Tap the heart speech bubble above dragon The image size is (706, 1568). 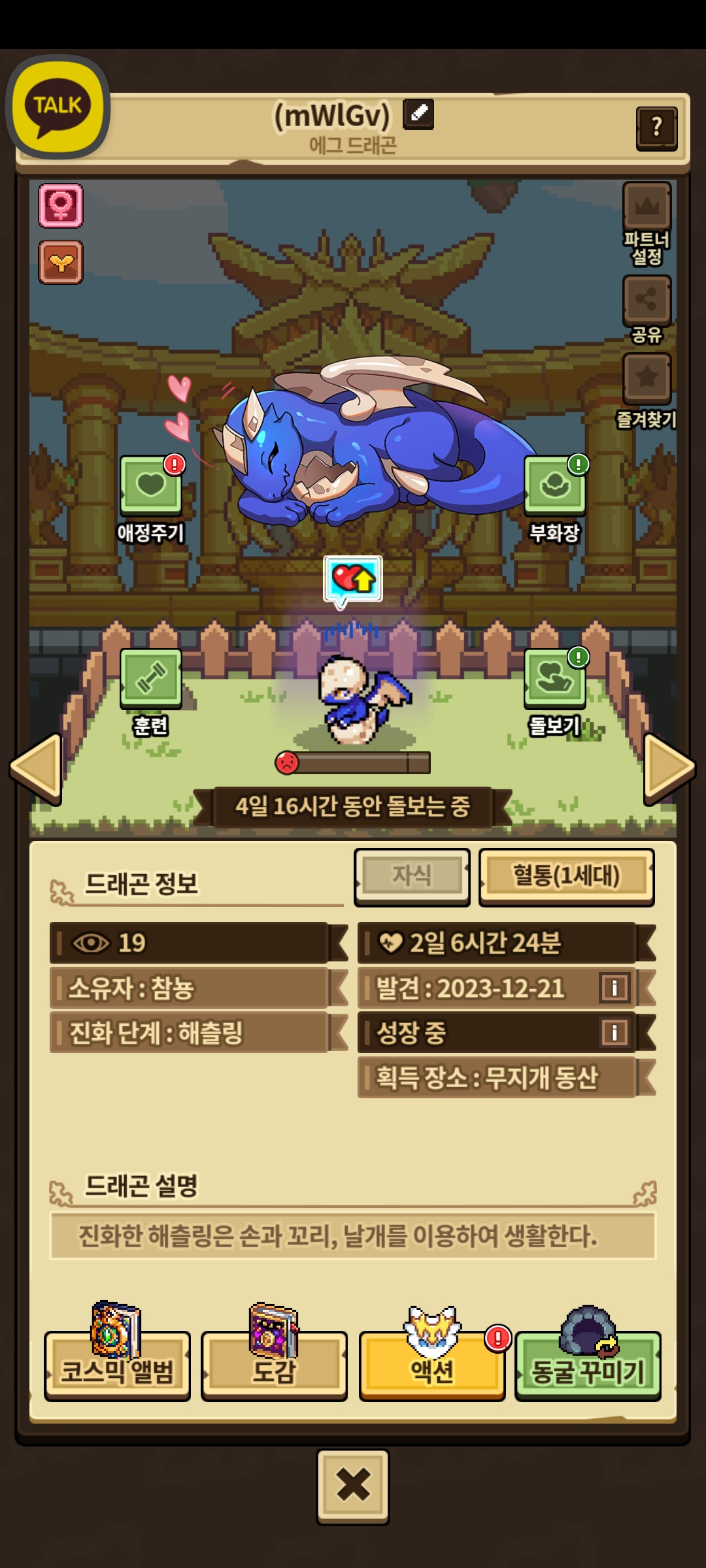[x=353, y=579]
